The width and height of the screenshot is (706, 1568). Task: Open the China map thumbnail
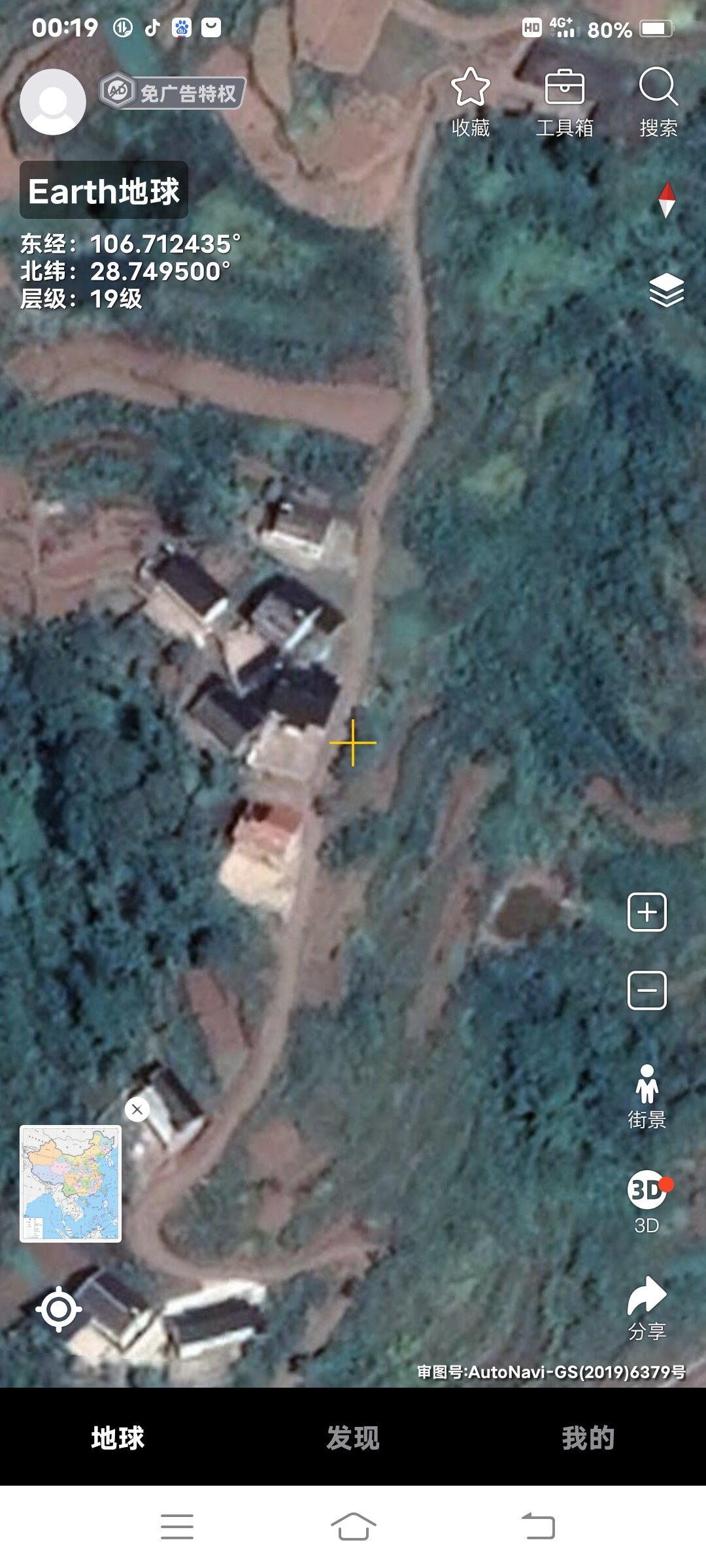click(71, 1183)
